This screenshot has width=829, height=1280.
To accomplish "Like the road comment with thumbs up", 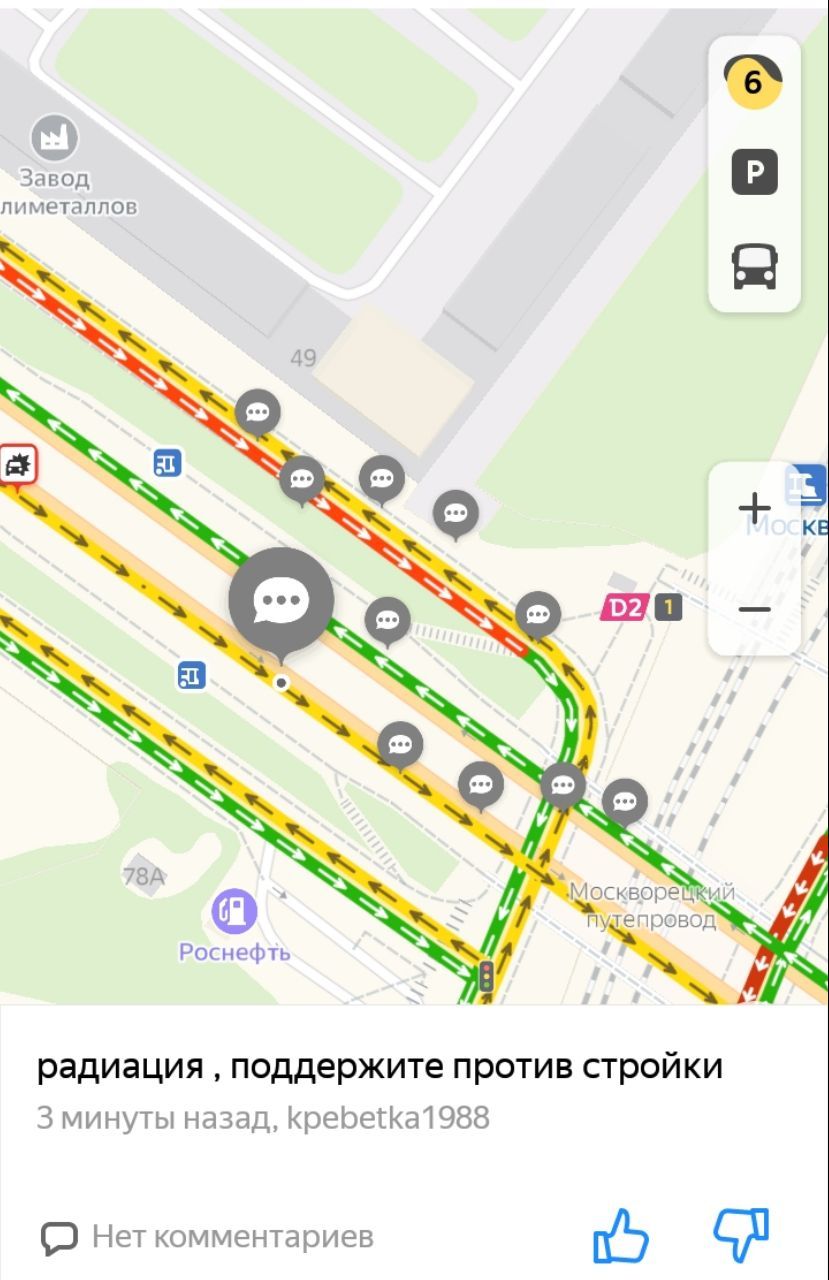I will 621,1236.
